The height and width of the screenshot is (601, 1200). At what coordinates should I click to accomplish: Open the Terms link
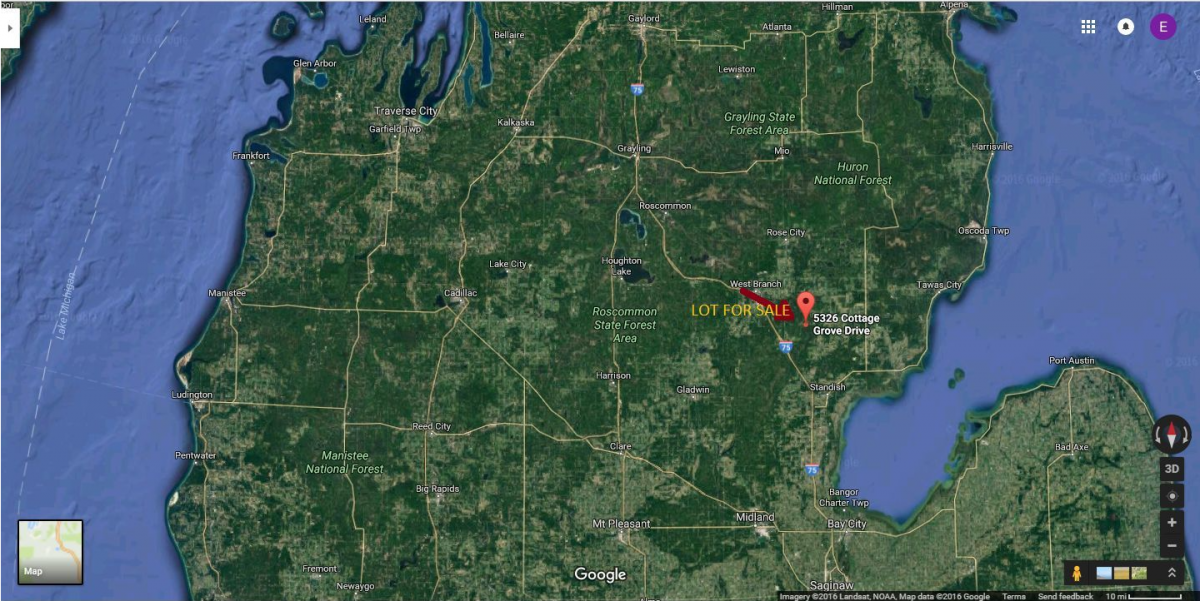pyautogui.click(x=1014, y=596)
